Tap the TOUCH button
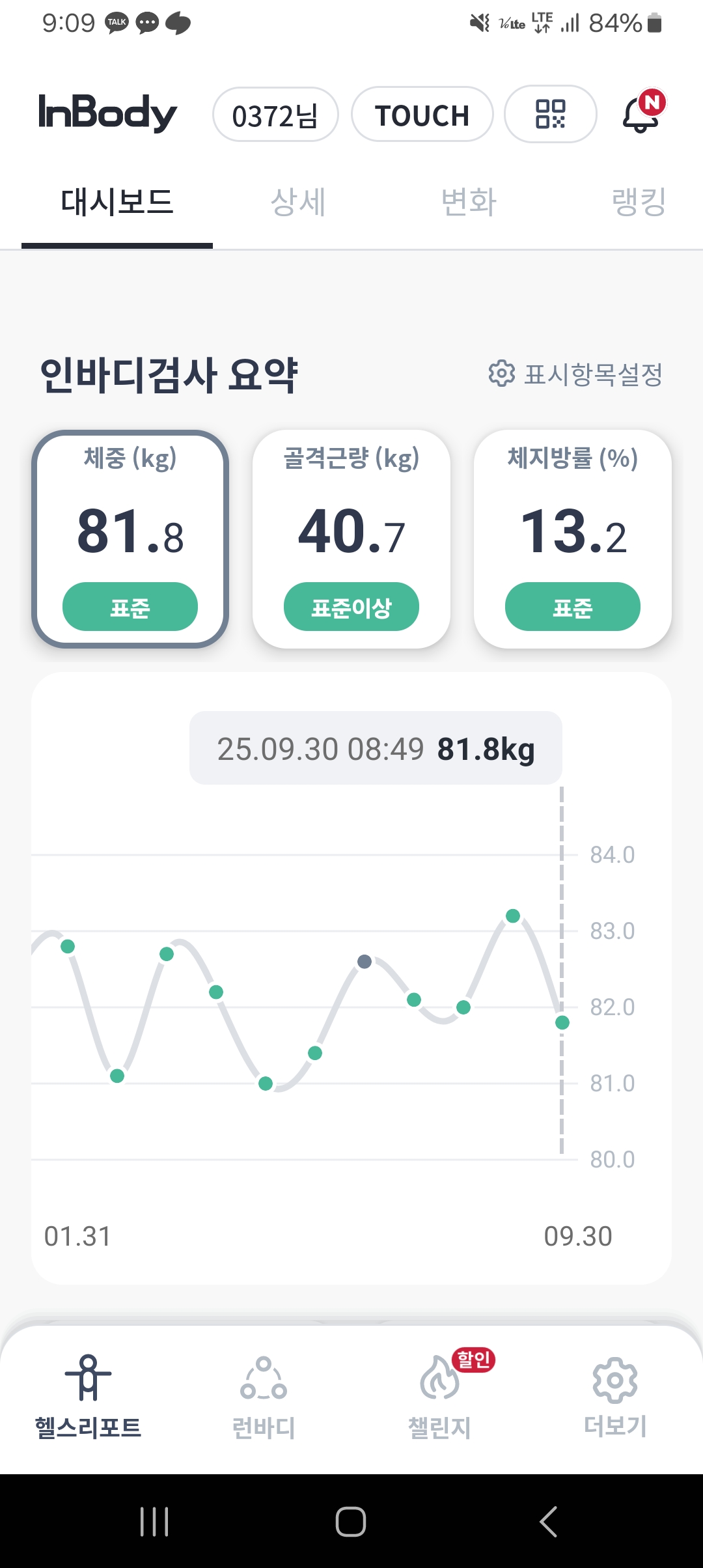The height and width of the screenshot is (1568, 703). (x=422, y=115)
